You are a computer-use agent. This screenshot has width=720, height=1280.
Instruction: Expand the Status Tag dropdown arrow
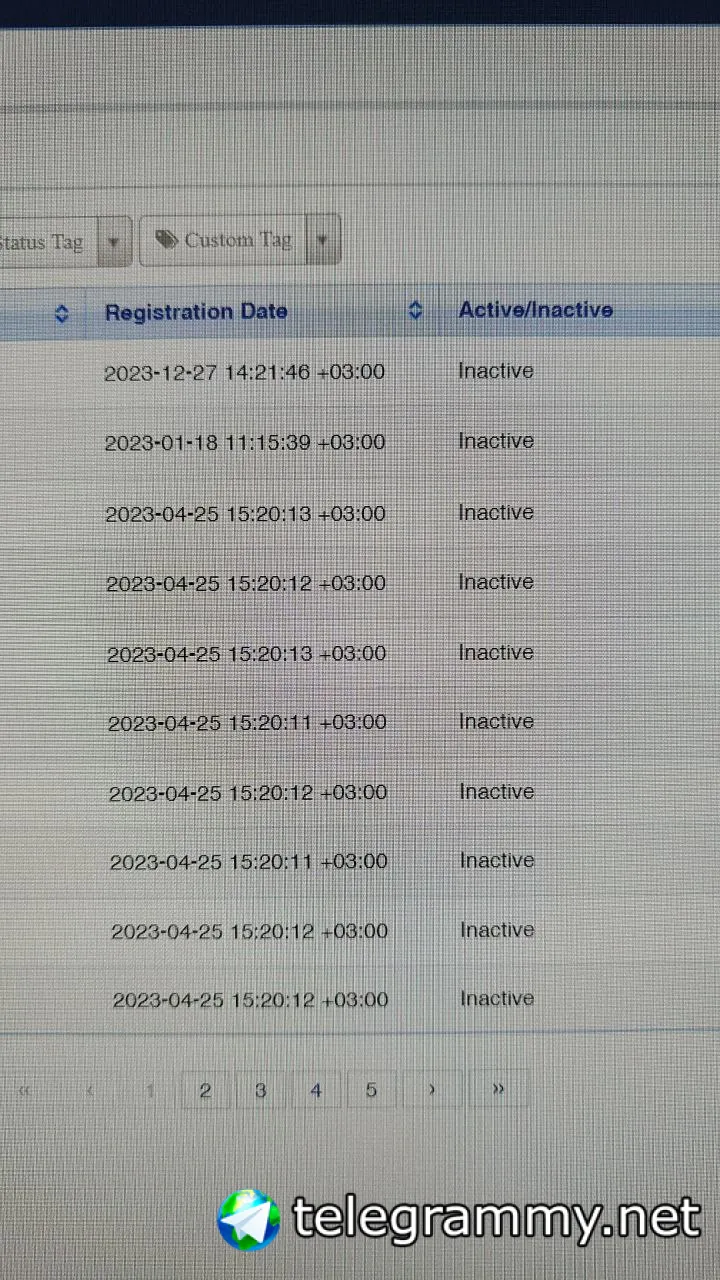(114, 242)
